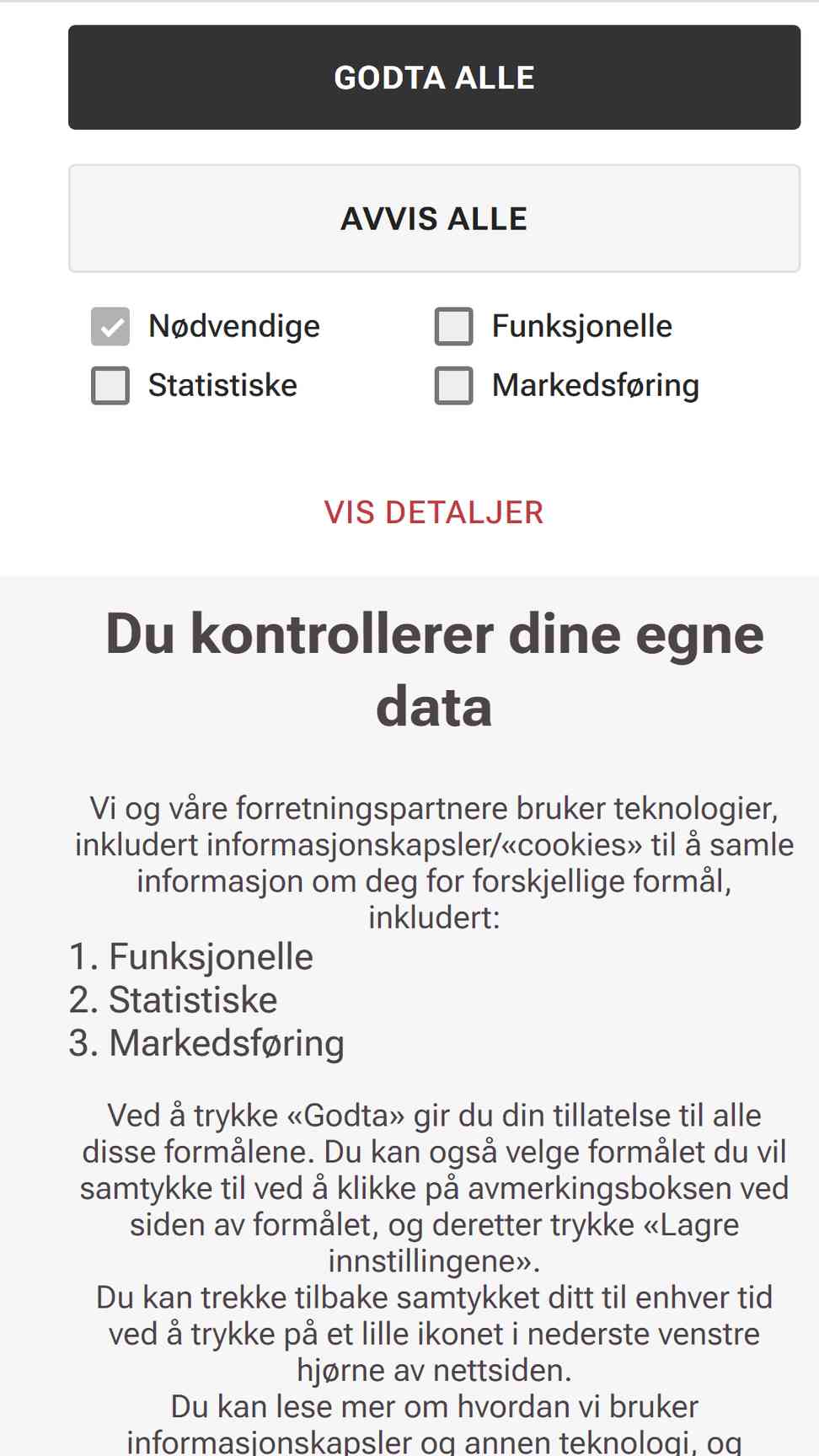Reject all cookies with AVVIS ALLE

[x=434, y=218]
